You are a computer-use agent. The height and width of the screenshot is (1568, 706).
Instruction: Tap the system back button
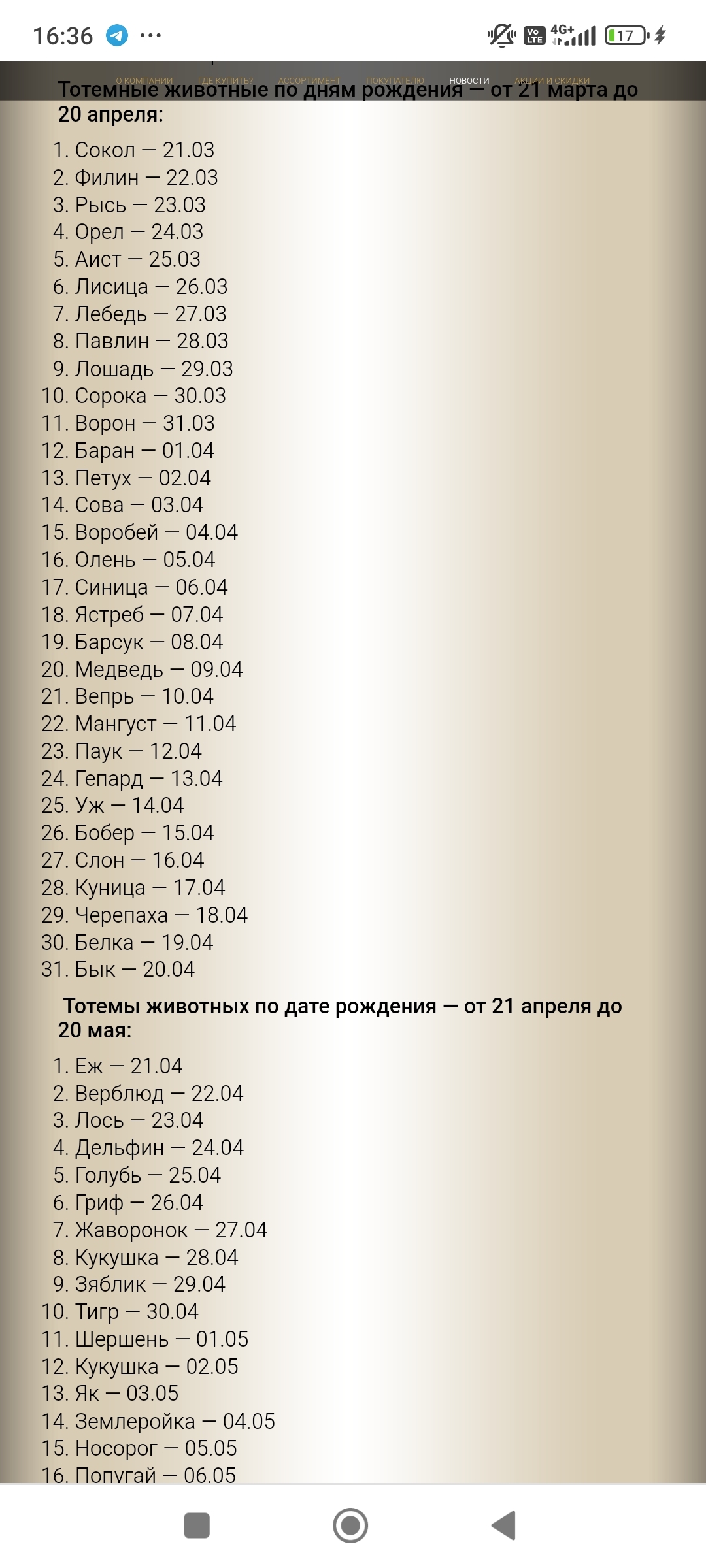tap(504, 1526)
